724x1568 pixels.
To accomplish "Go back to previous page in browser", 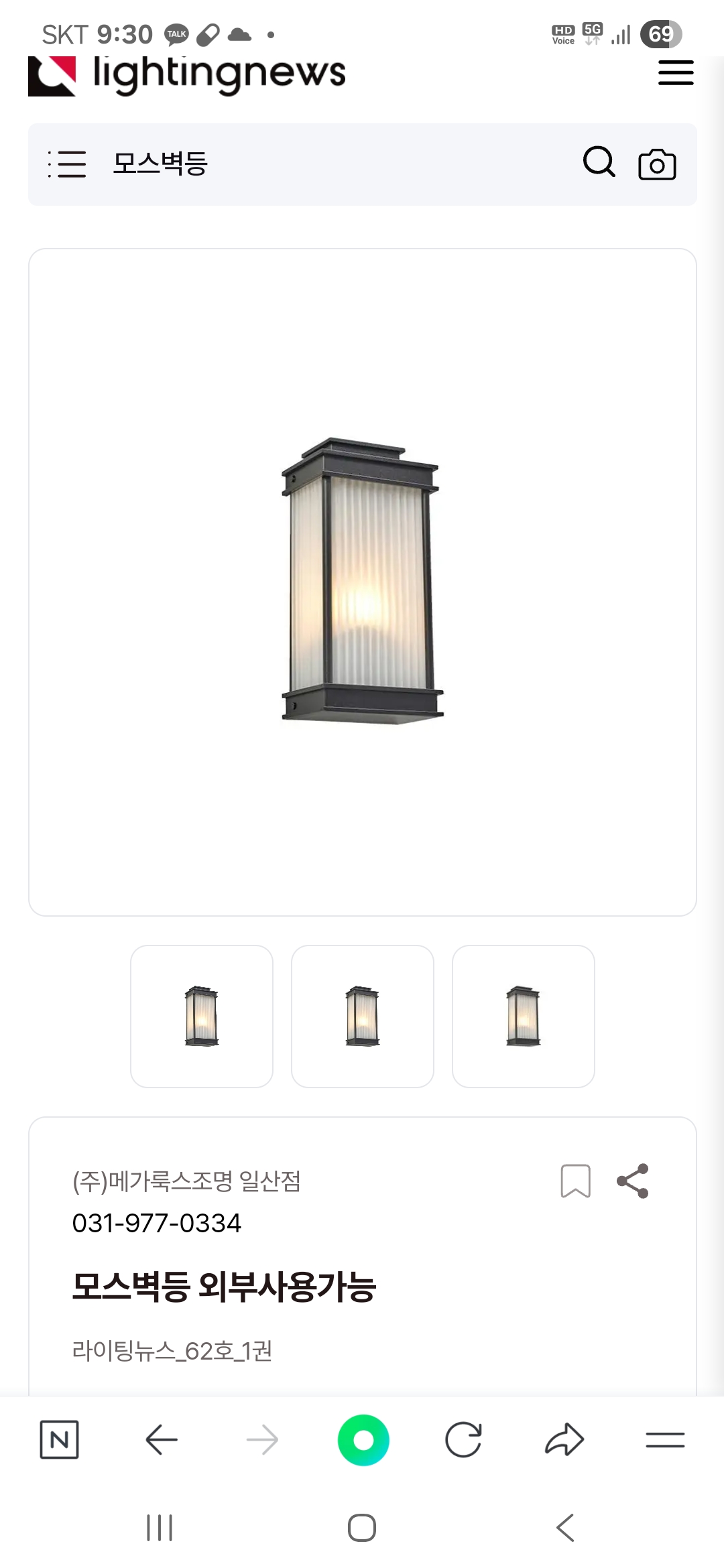I will (x=162, y=1439).
